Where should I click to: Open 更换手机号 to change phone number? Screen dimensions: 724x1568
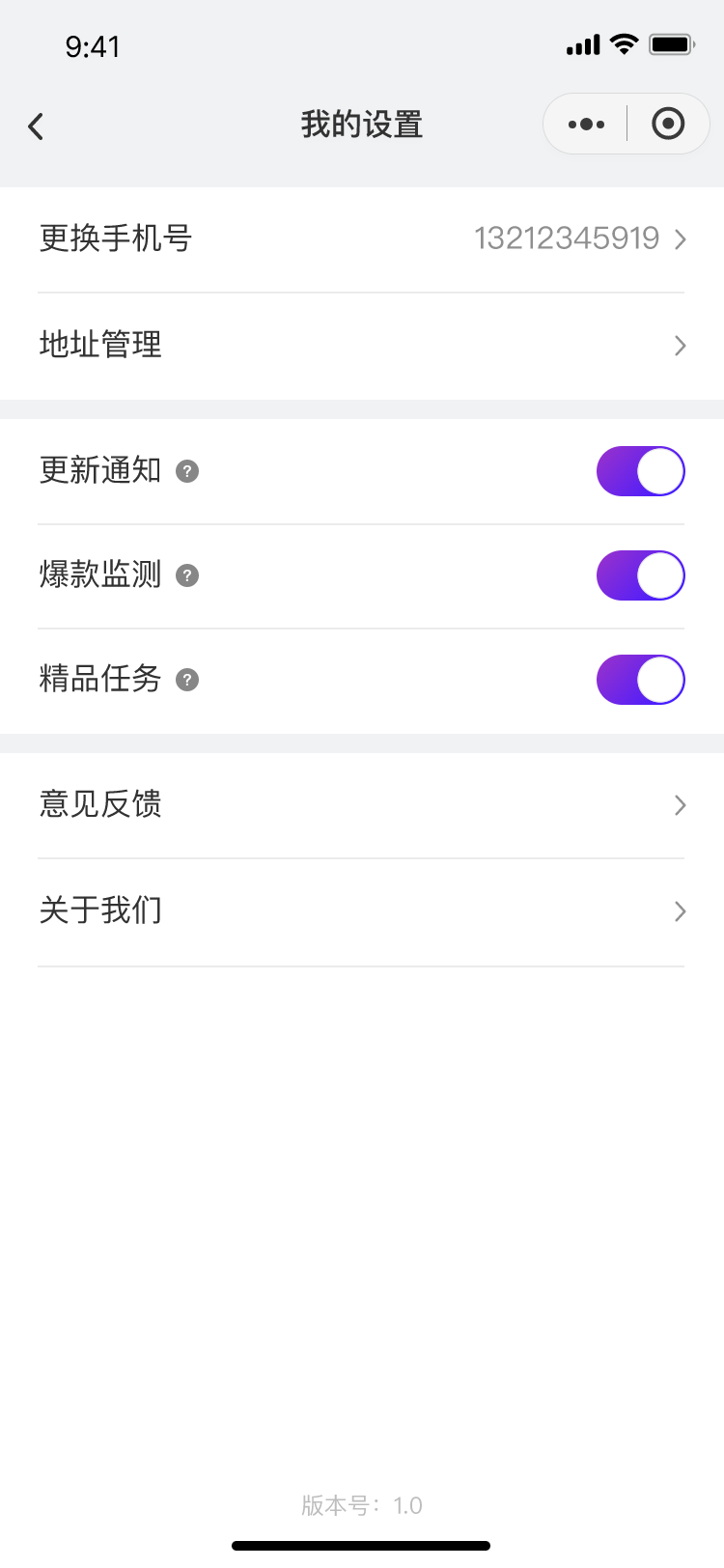pyautogui.click(x=362, y=238)
